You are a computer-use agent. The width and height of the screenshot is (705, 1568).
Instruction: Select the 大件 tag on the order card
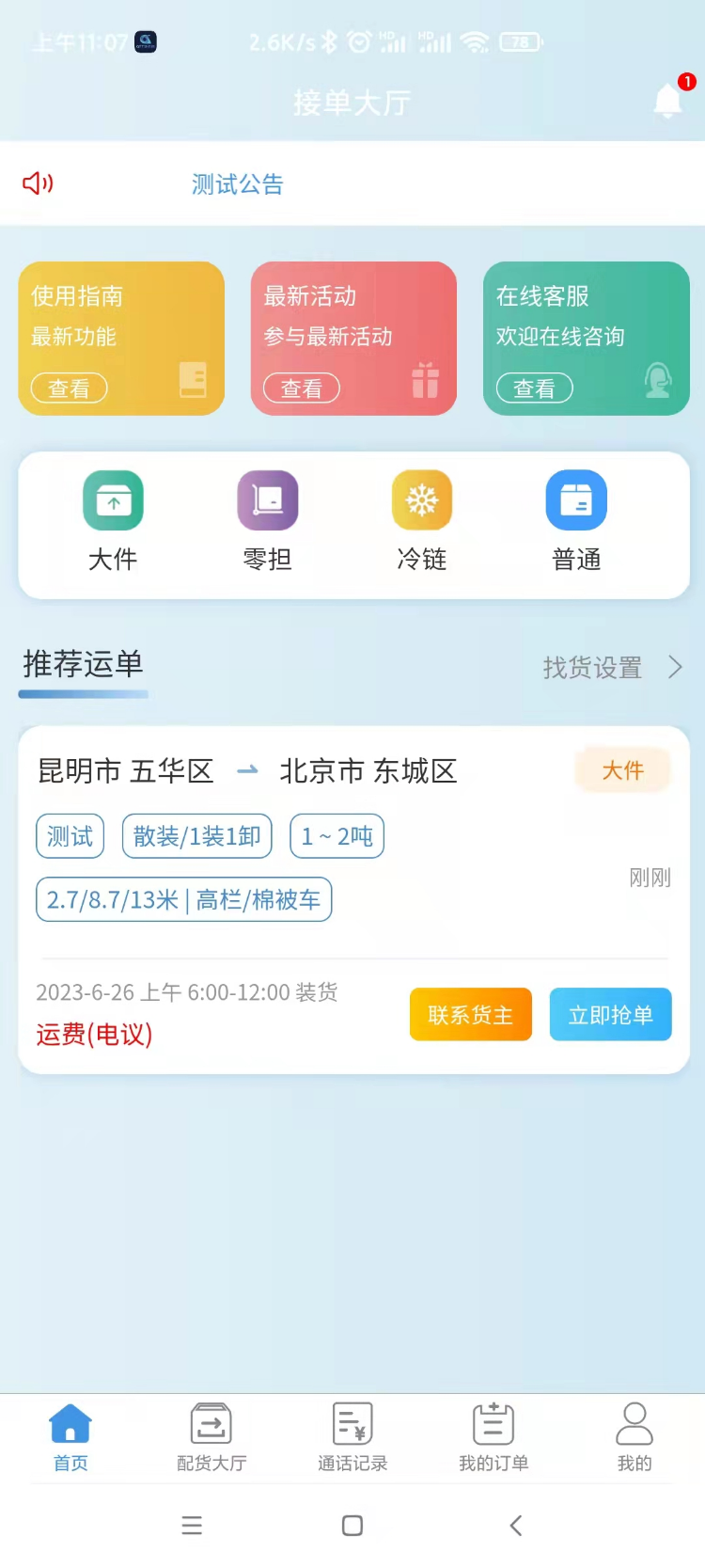click(x=622, y=769)
